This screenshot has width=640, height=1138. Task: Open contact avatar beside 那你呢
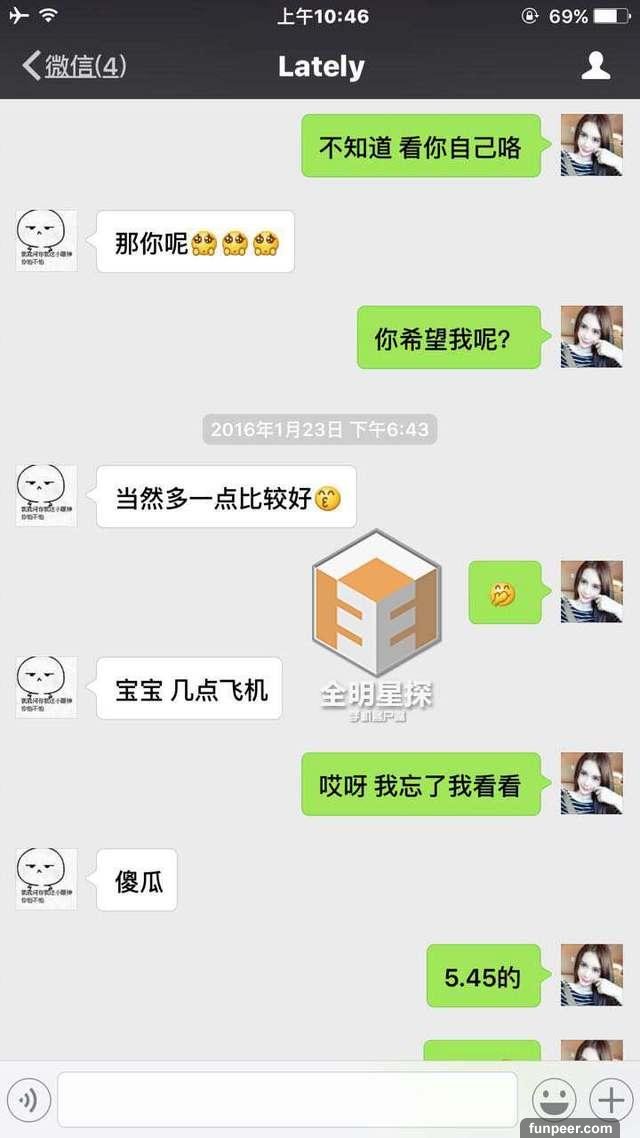coord(46,241)
